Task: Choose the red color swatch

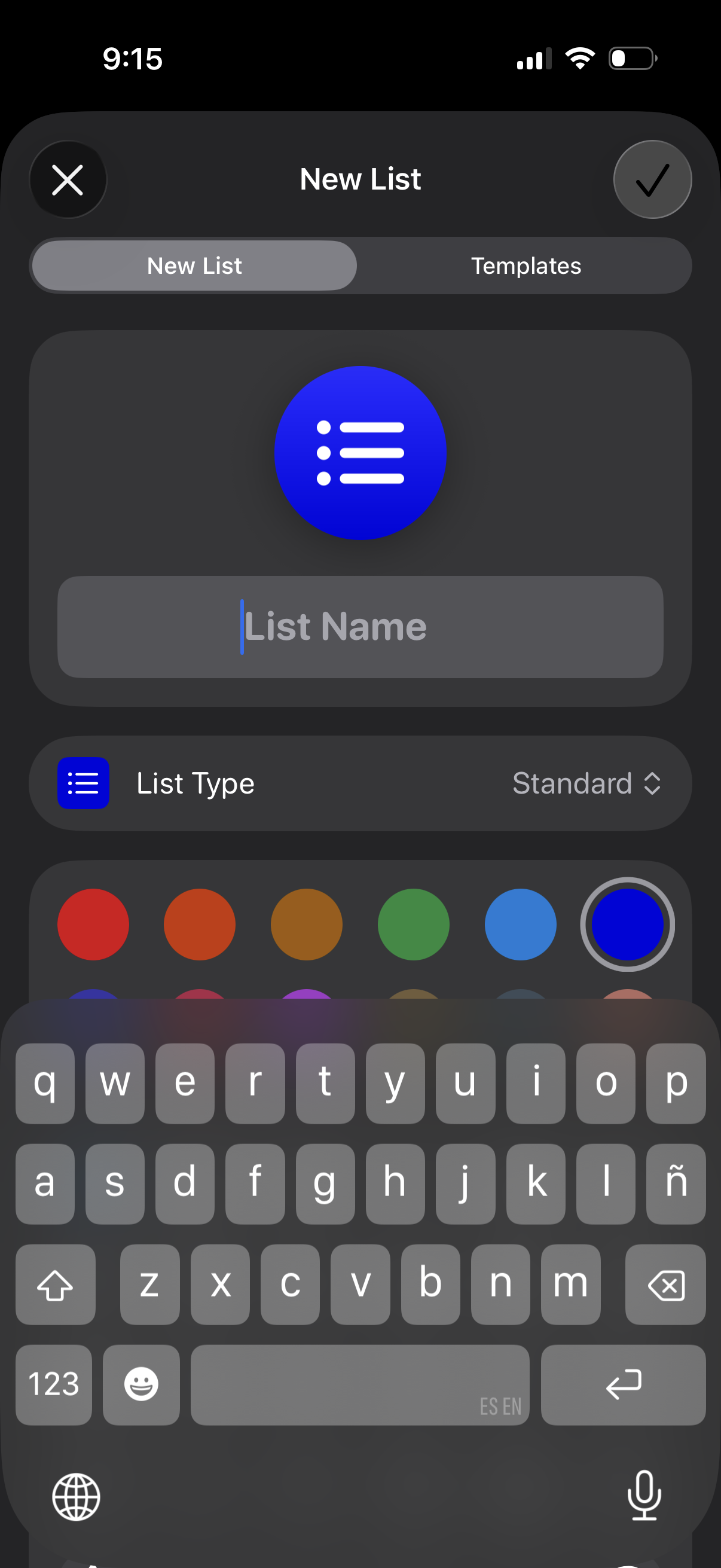Action: [93, 924]
